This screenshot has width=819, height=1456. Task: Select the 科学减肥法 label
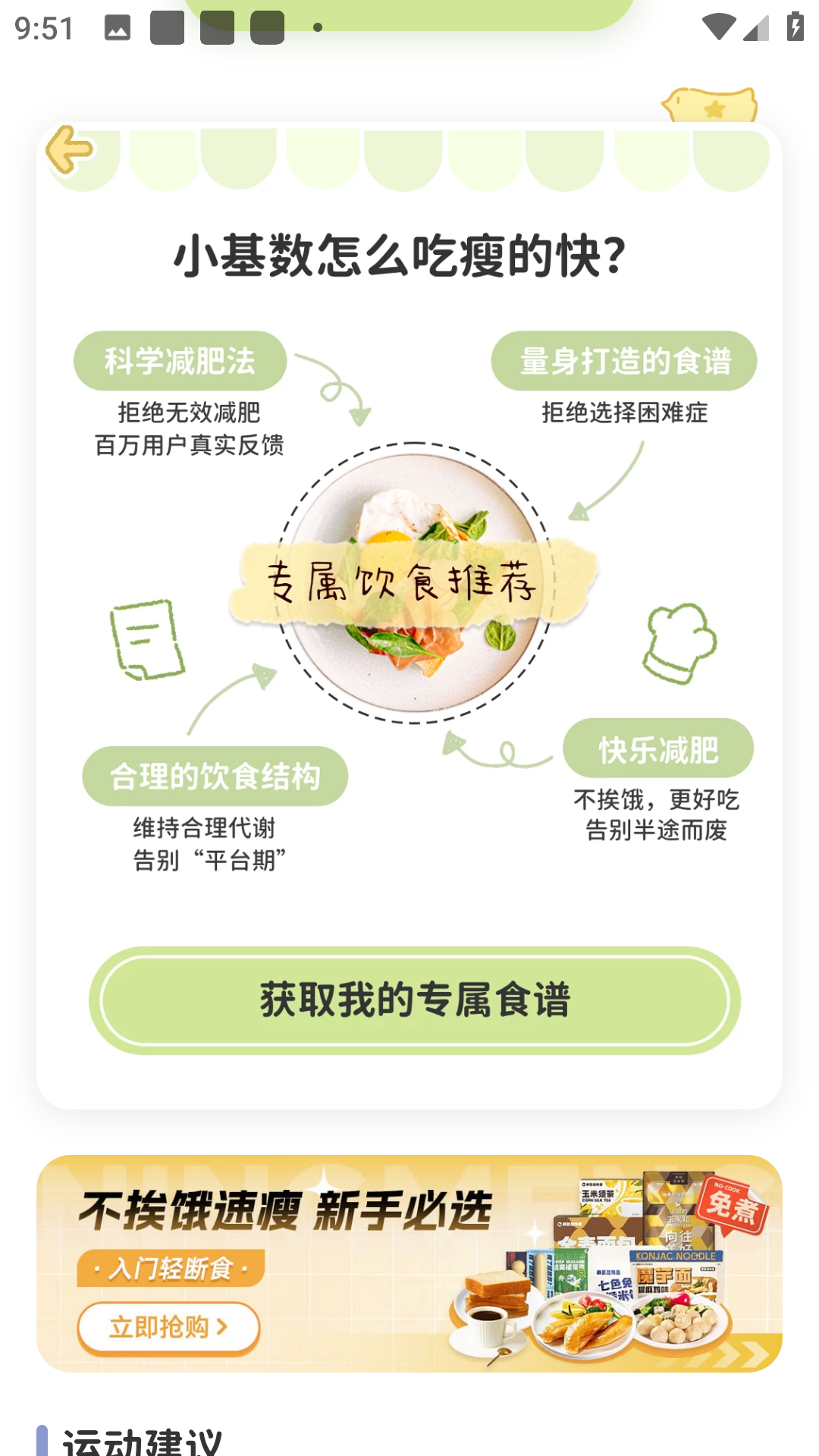coord(180,360)
